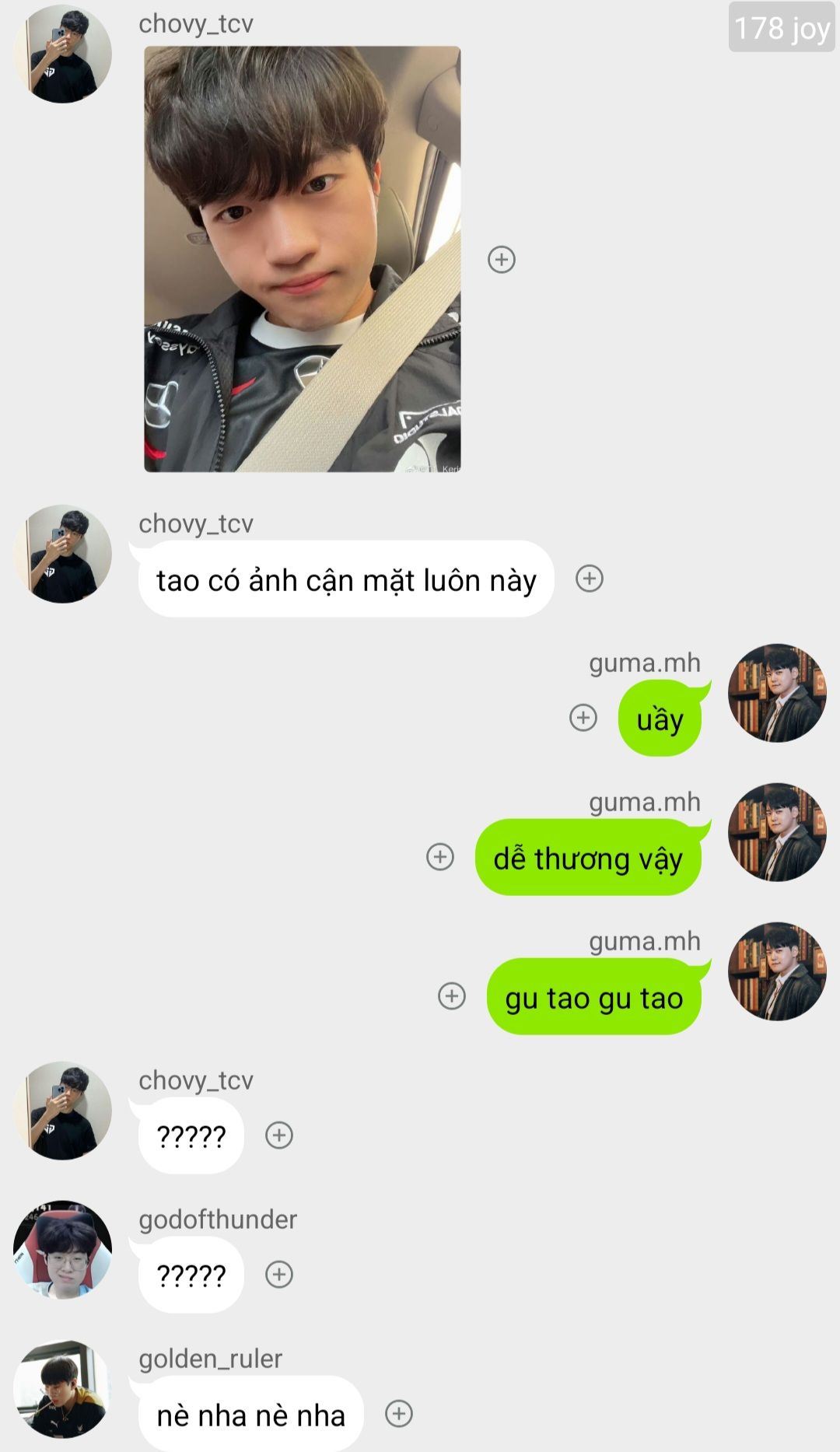
Task: Open chovy_tcv's avatar beside the photo message
Action: [x=62, y=54]
